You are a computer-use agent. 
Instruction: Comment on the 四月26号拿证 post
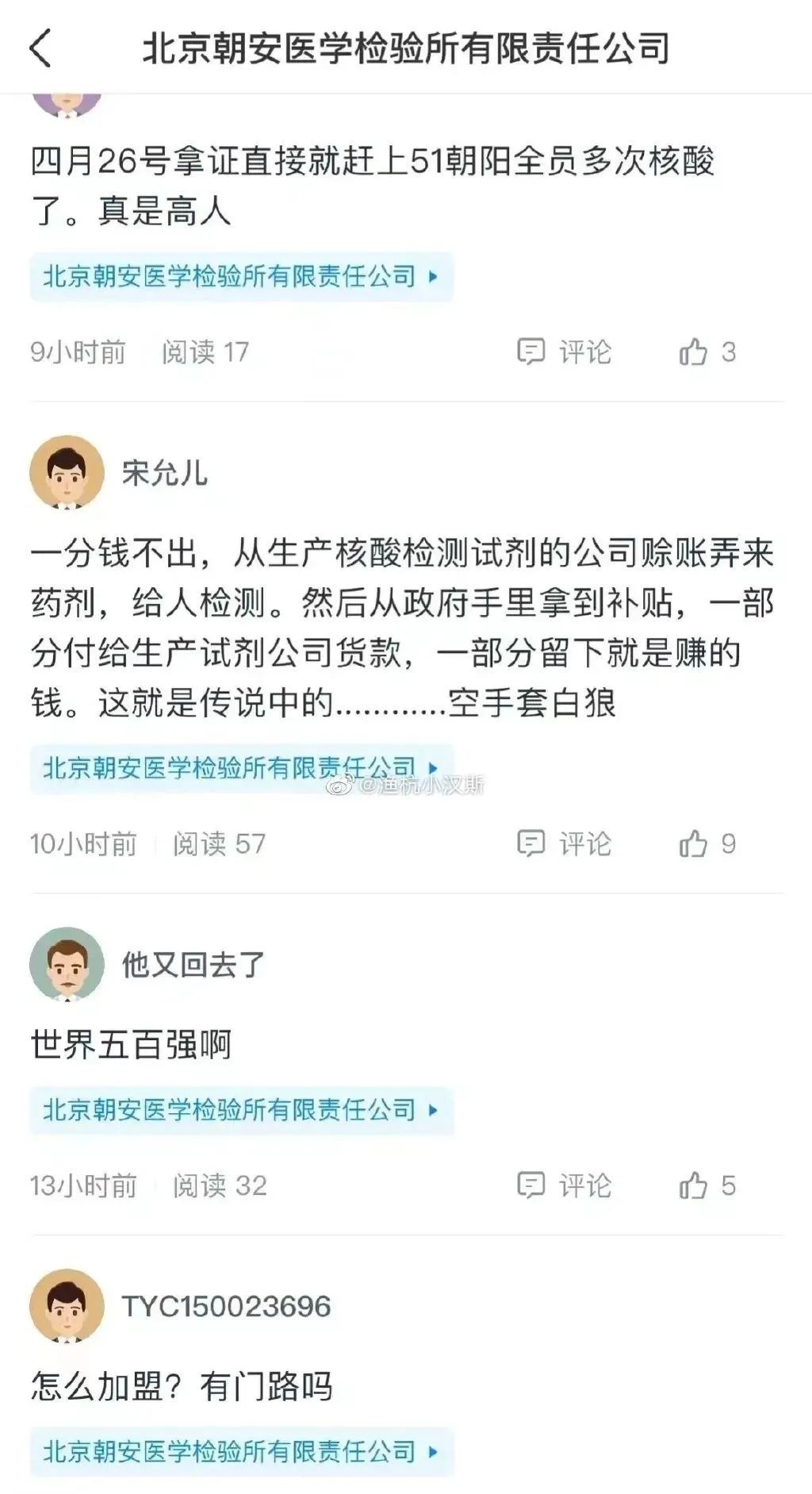pyautogui.click(x=564, y=351)
